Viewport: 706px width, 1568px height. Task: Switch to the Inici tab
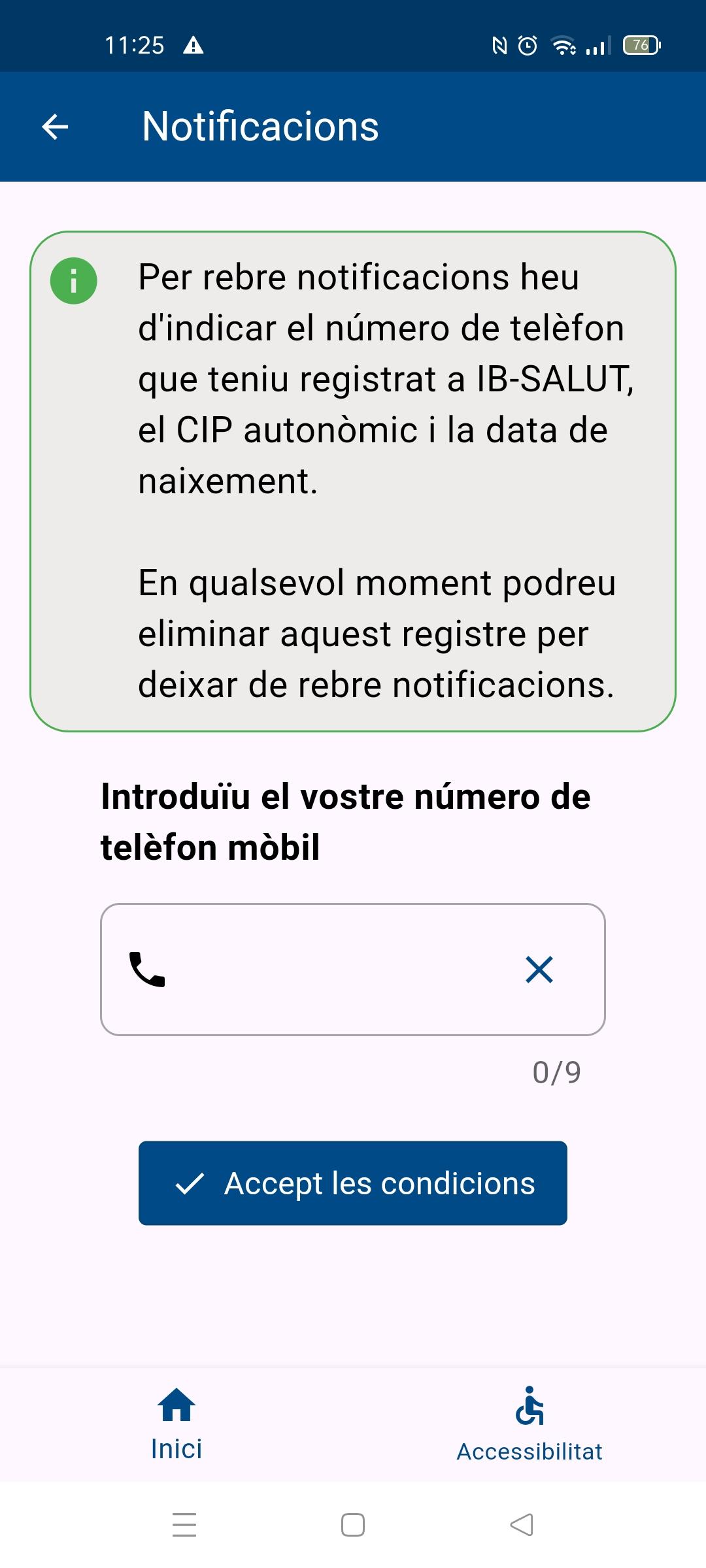pos(176,1424)
